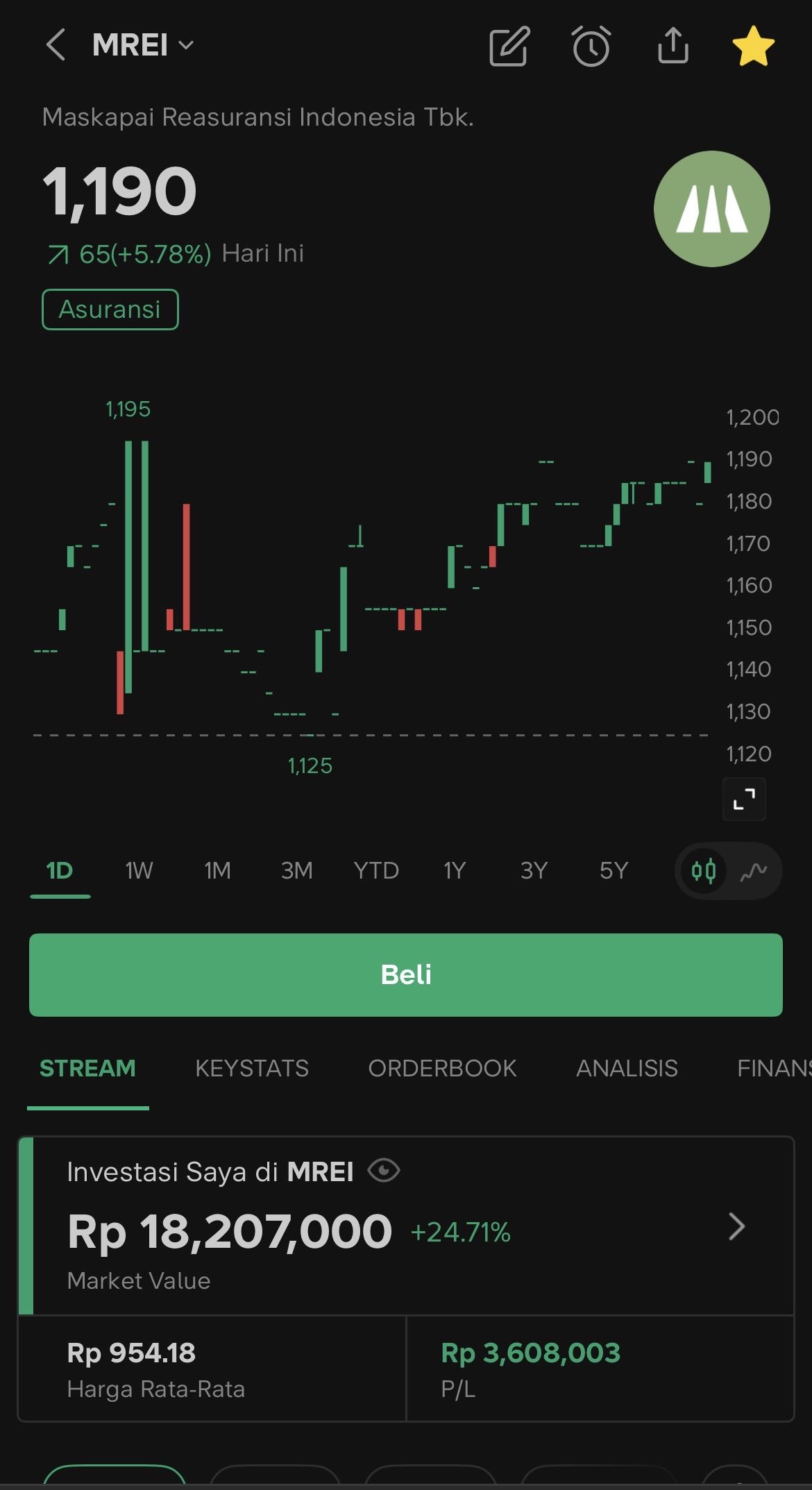Viewport: 812px width, 1490px height.
Task: Select the YTD chart range
Action: click(x=376, y=870)
